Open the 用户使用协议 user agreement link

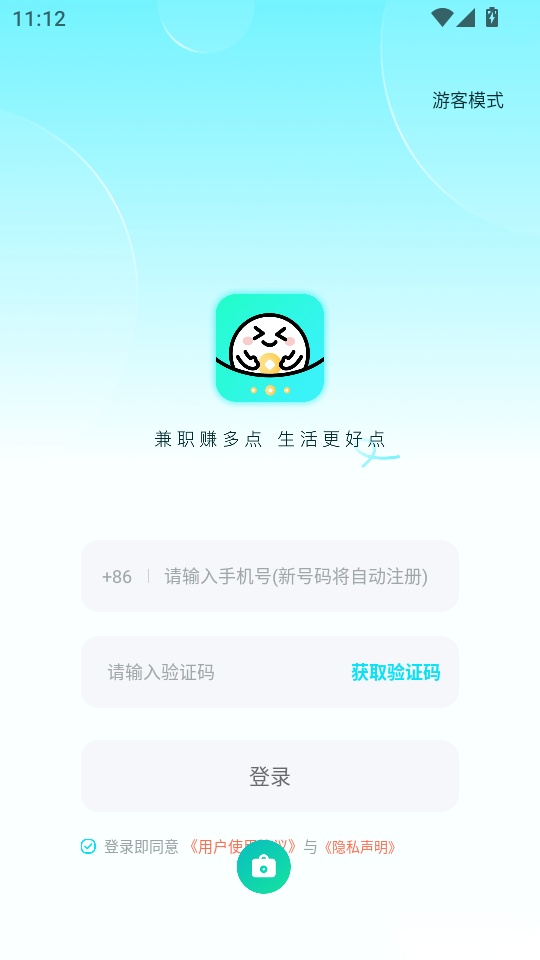point(243,847)
